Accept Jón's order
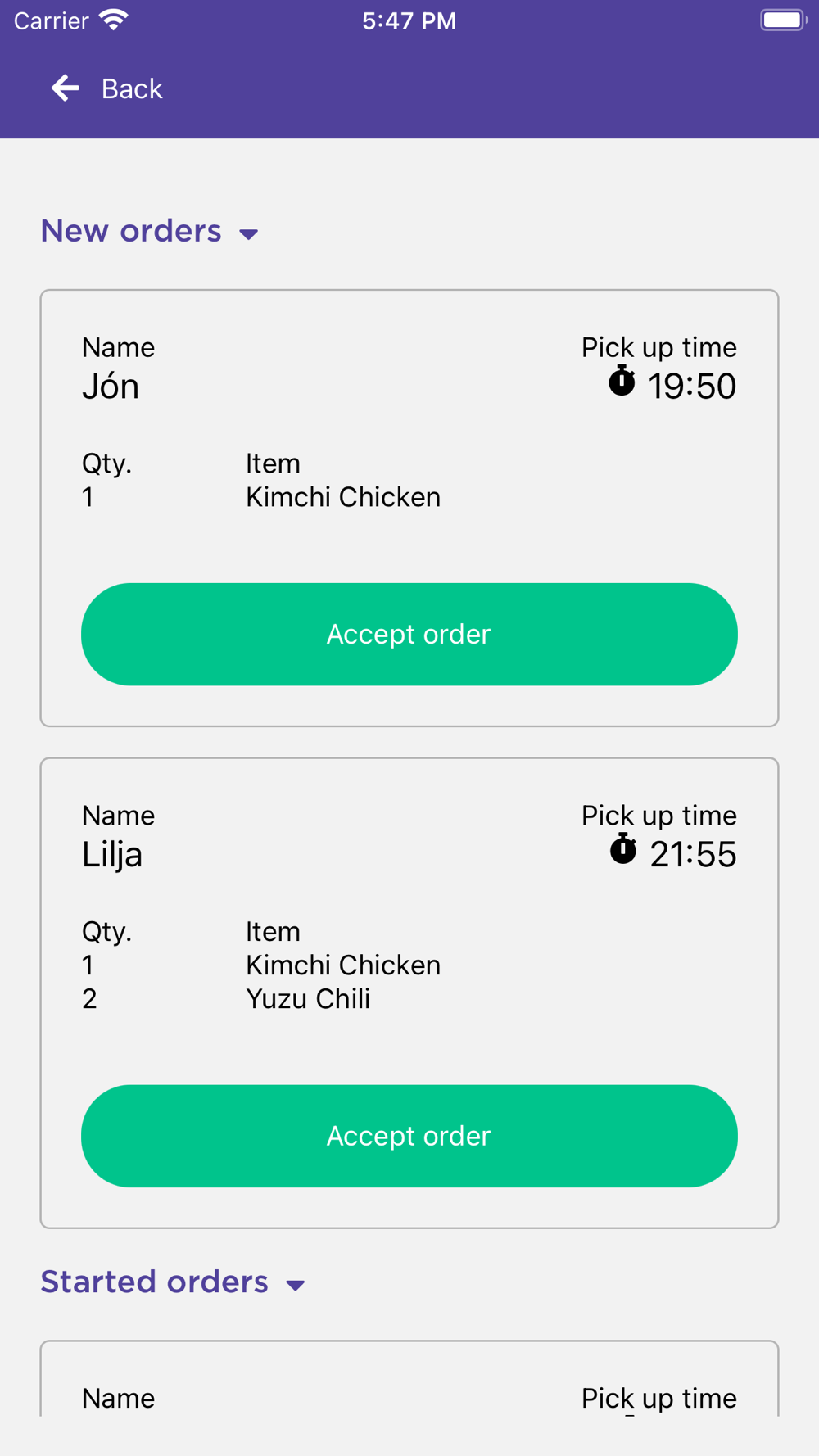 pyautogui.click(x=409, y=634)
